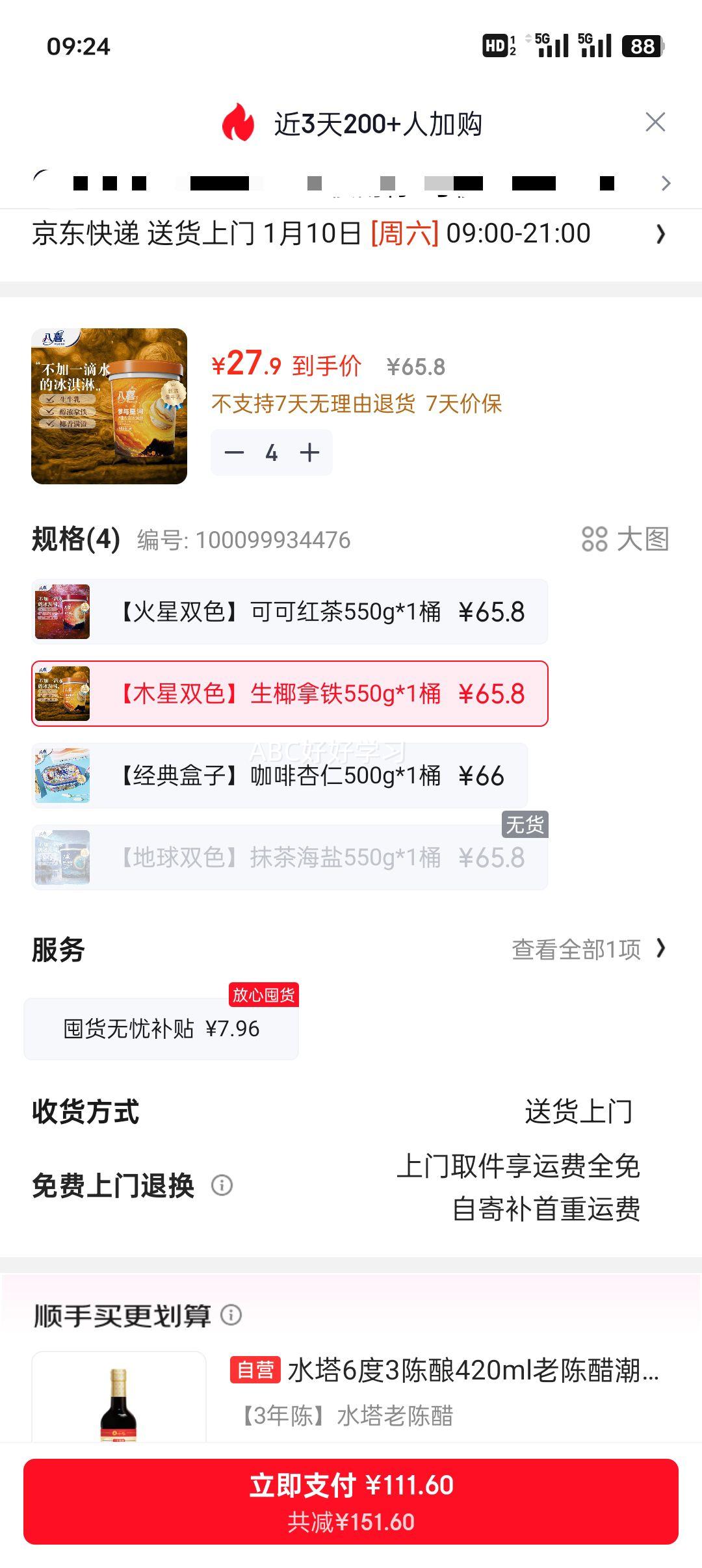Click the 八喜 ice cream product thumbnail
702x1568 pixels.
pyautogui.click(x=110, y=406)
